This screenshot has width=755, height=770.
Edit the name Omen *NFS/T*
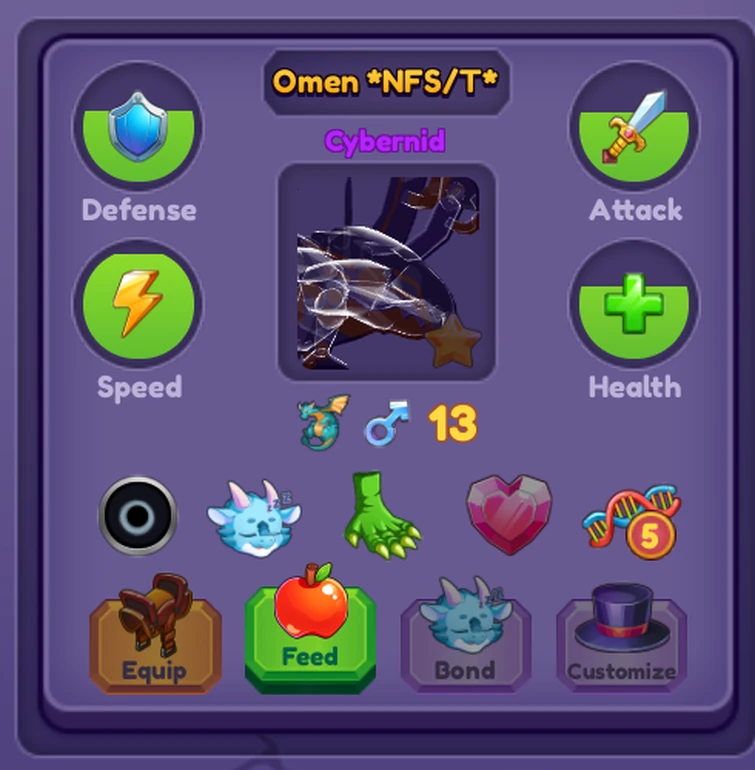click(387, 82)
